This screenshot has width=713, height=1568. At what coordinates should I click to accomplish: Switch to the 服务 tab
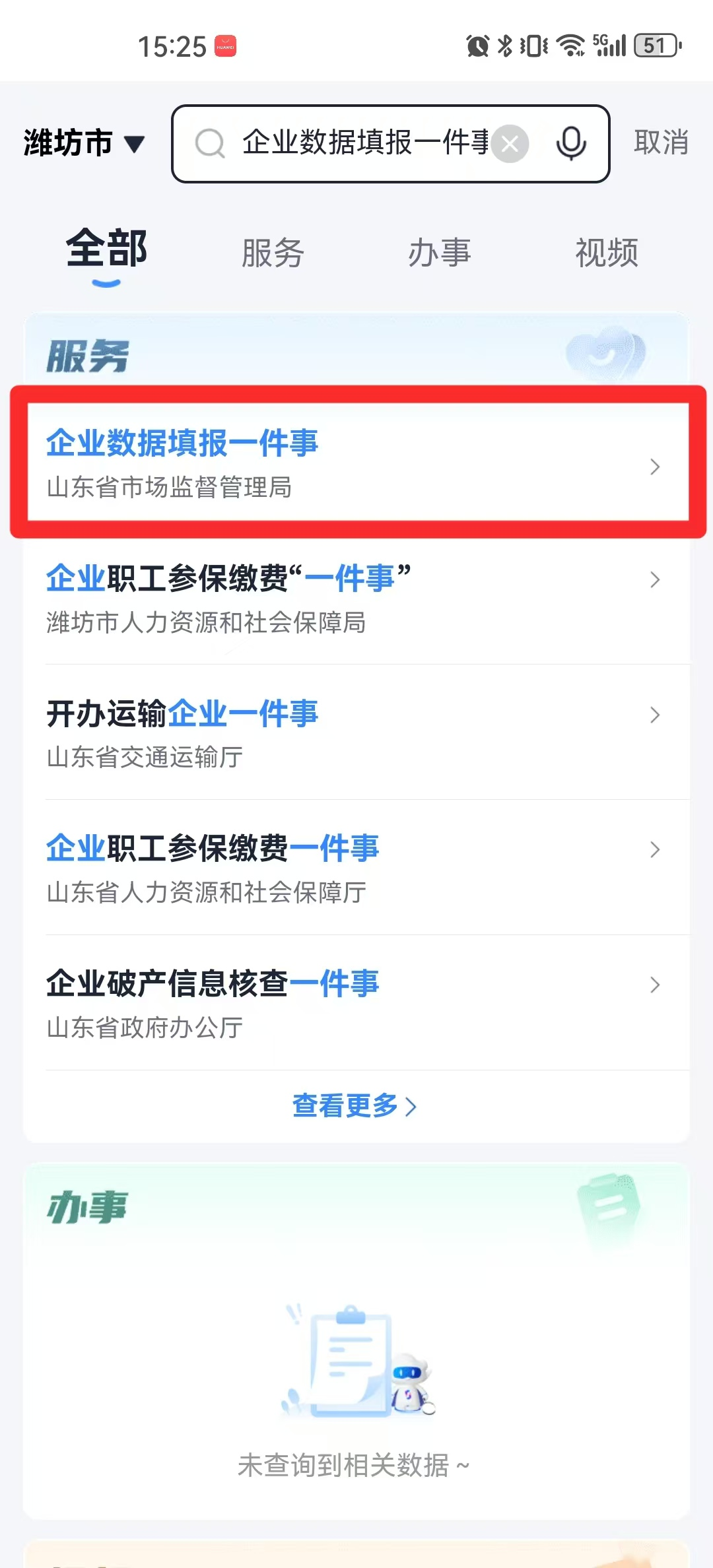click(x=273, y=253)
